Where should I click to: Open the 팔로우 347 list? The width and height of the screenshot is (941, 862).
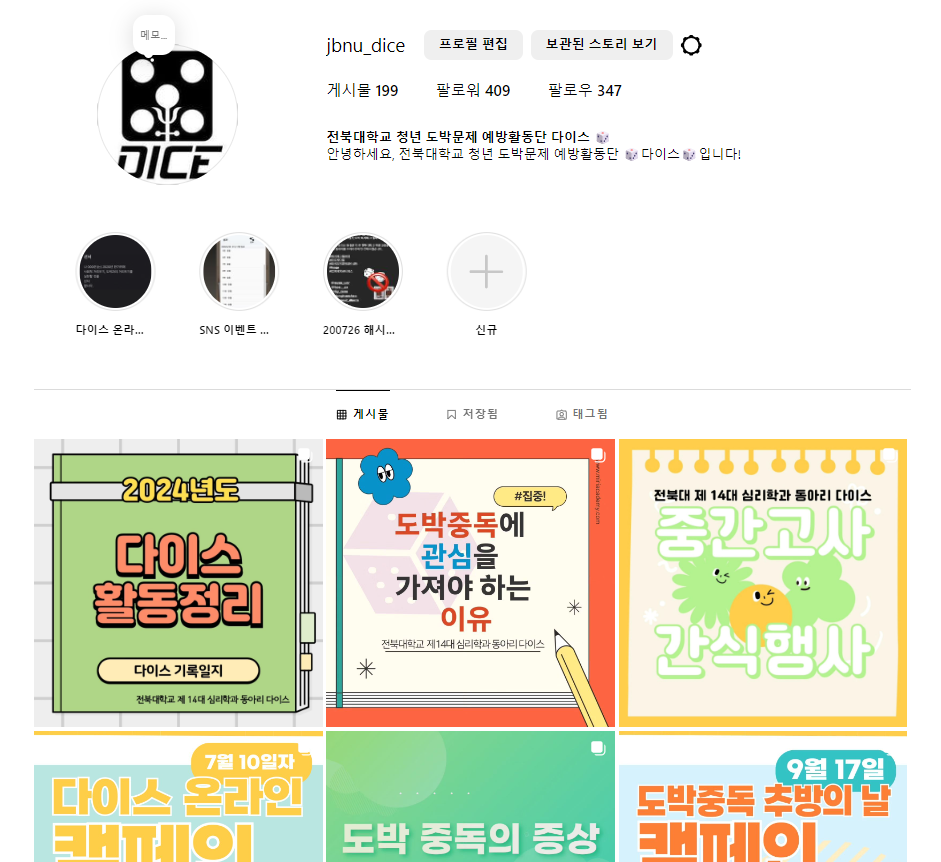coord(585,90)
